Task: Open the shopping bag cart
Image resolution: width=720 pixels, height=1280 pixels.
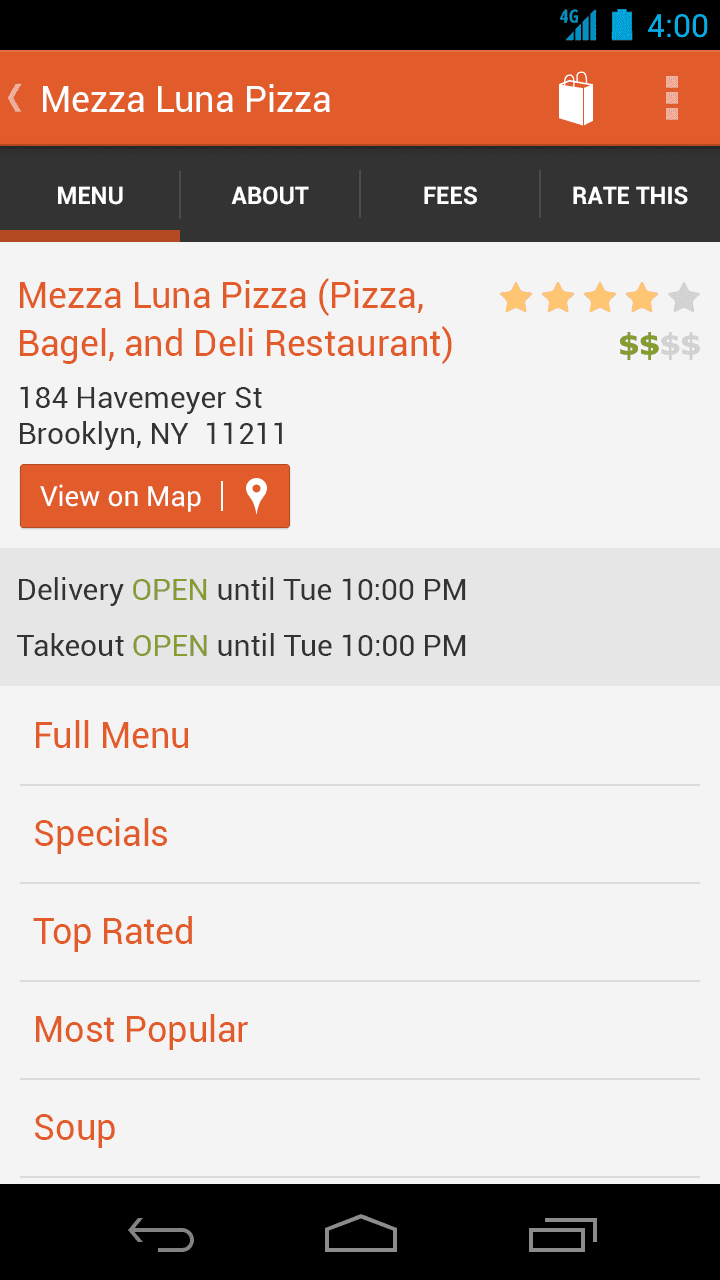Action: (x=575, y=98)
